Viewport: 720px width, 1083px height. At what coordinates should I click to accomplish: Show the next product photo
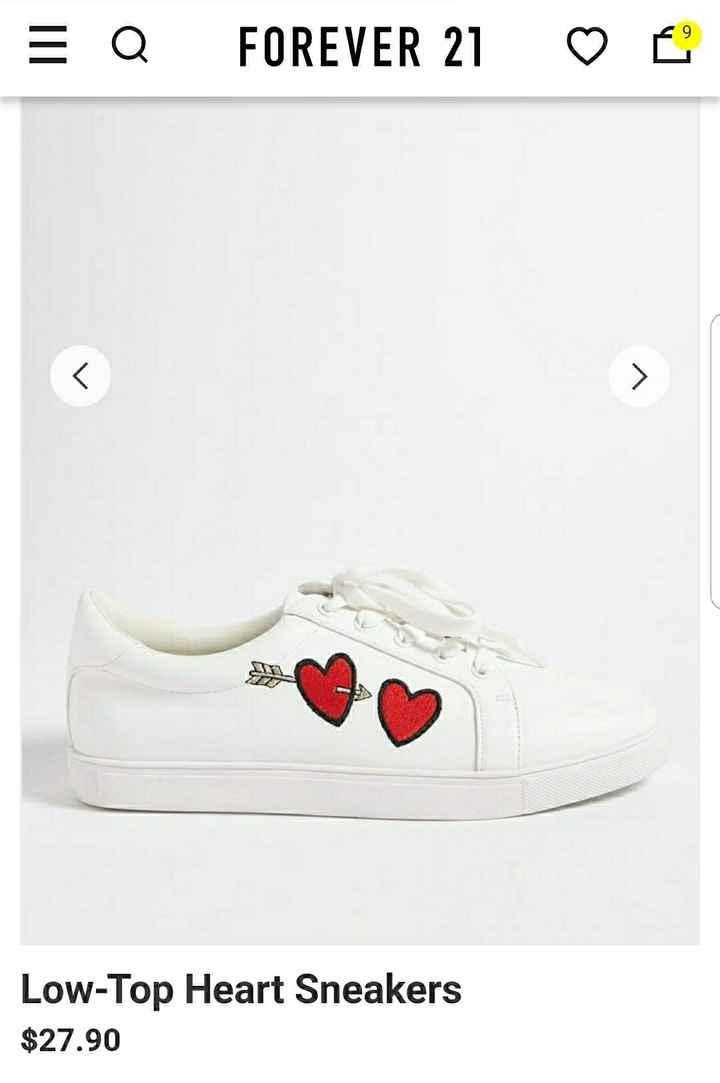pos(639,376)
